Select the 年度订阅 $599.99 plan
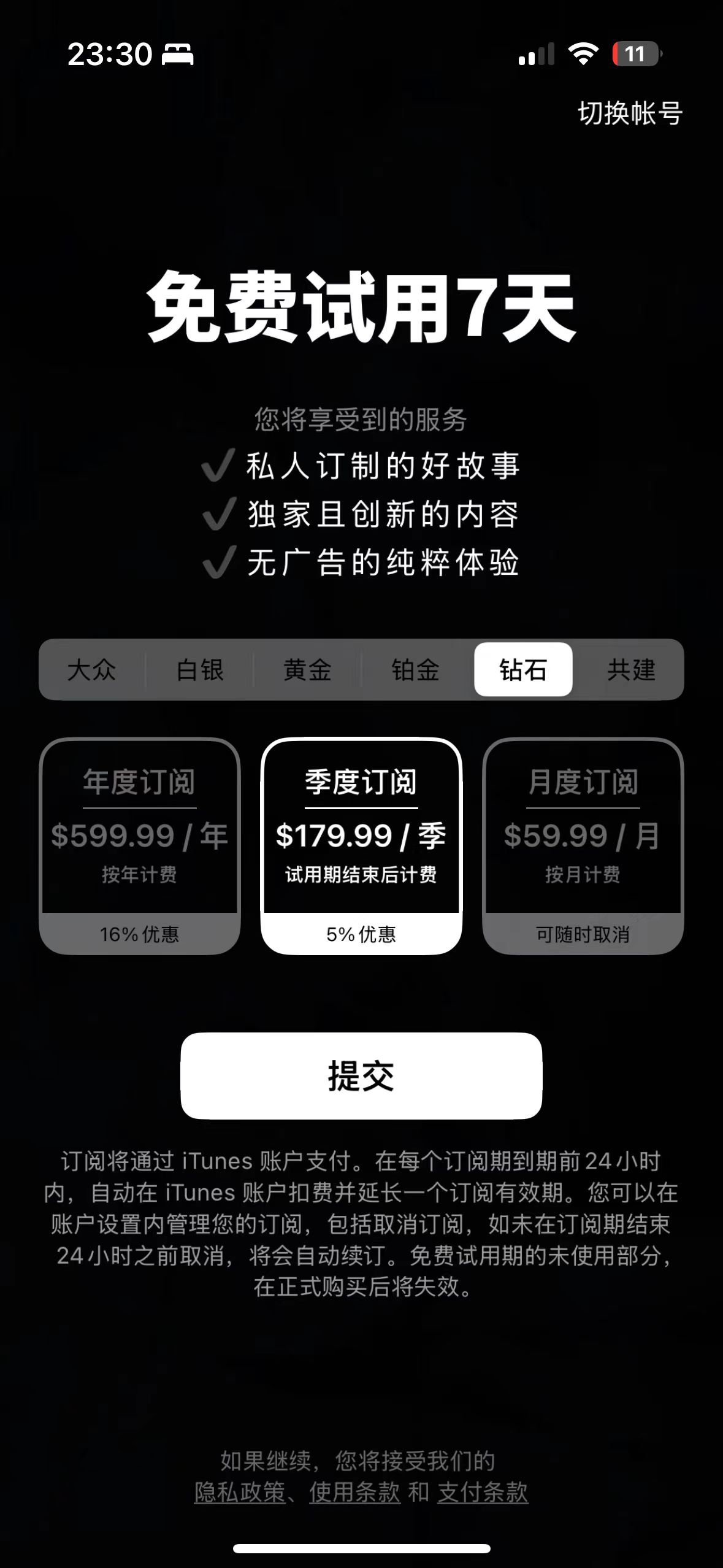This screenshot has width=723, height=1568. coord(140,845)
